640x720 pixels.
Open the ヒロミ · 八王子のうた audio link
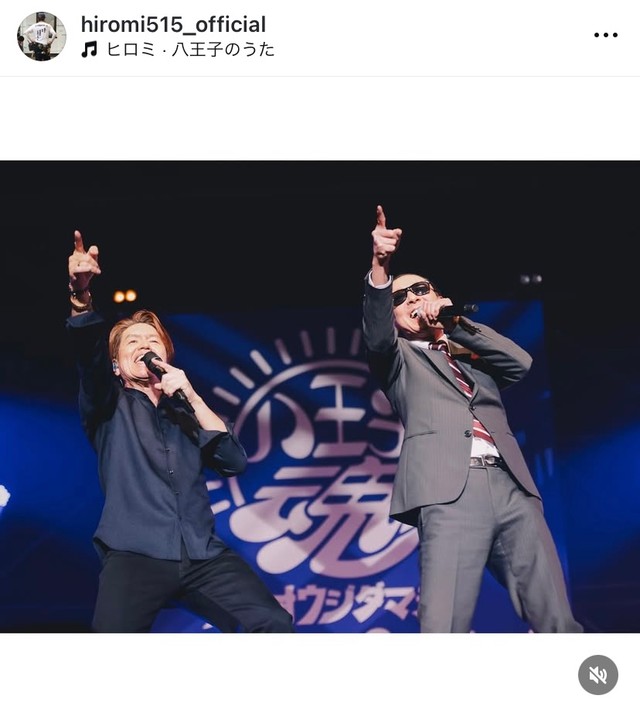tap(187, 49)
